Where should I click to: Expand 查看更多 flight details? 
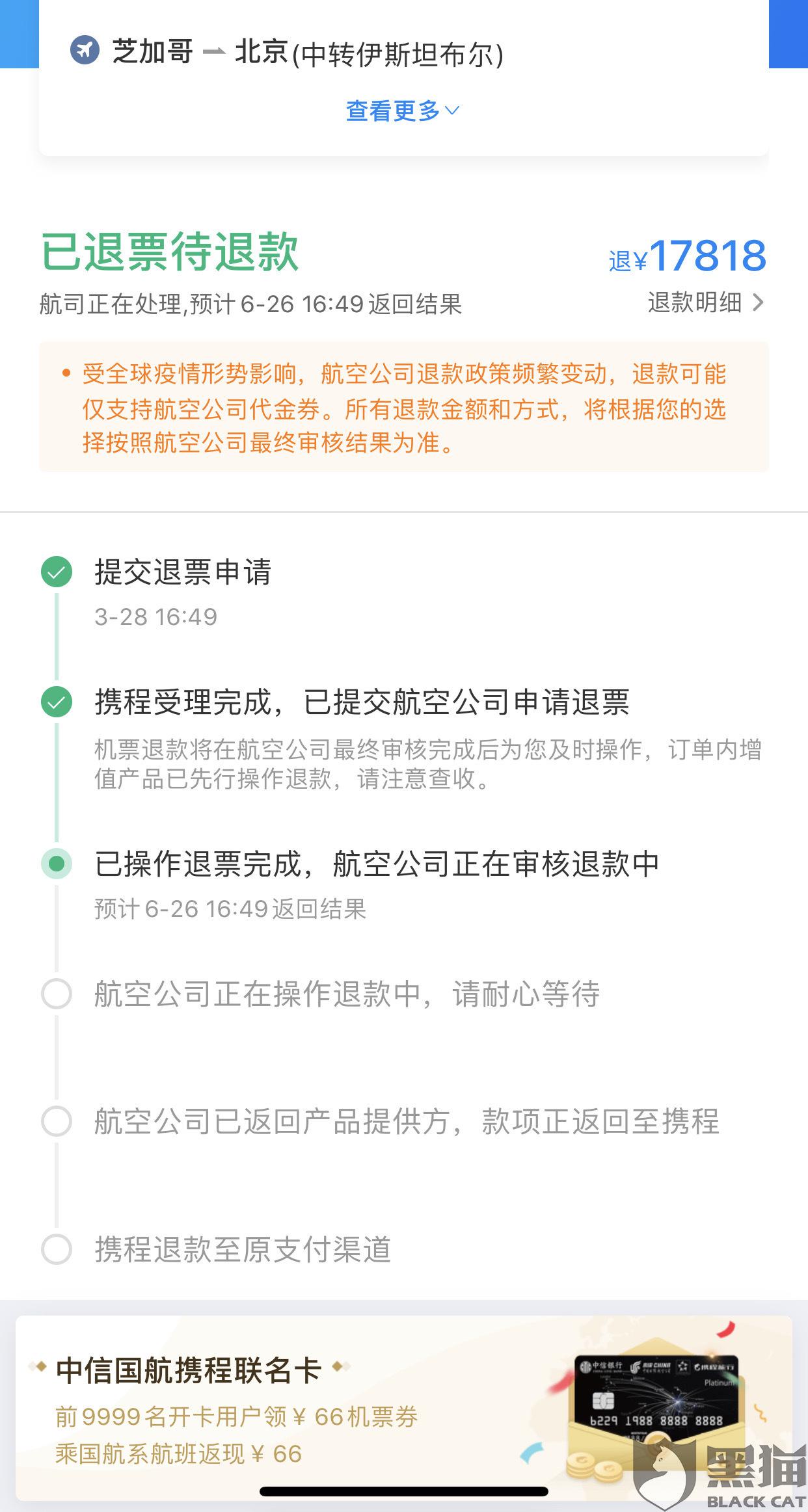coord(403,111)
